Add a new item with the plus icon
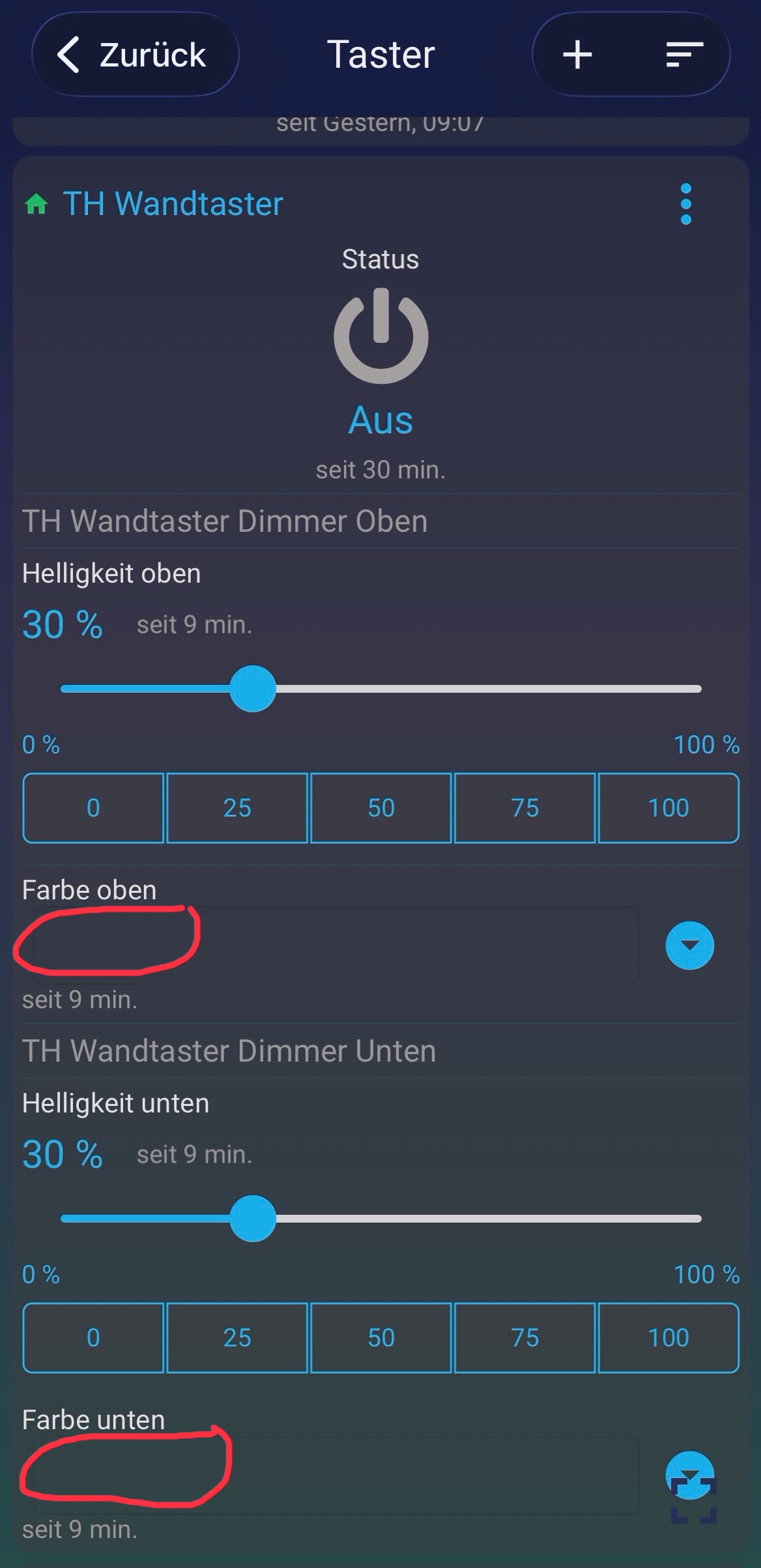The height and width of the screenshot is (1568, 761). tap(577, 54)
